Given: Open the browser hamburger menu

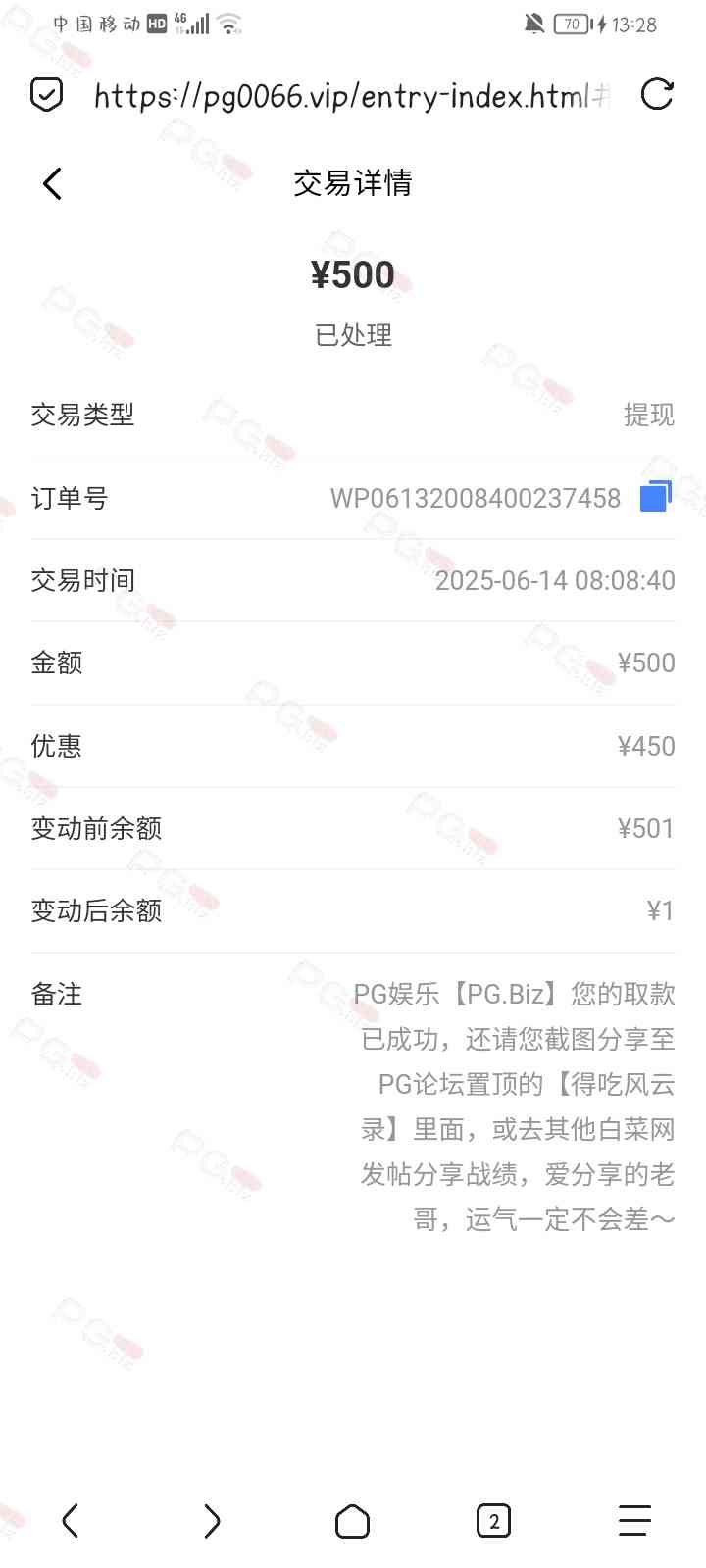Looking at the screenshot, I should 634,1521.
